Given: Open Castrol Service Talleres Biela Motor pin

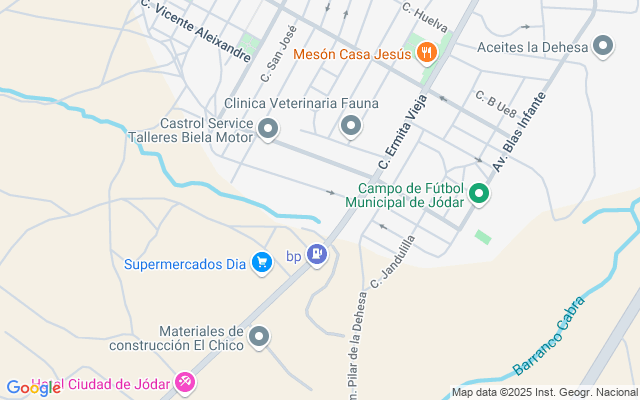Looking at the screenshot, I should tap(268, 128).
